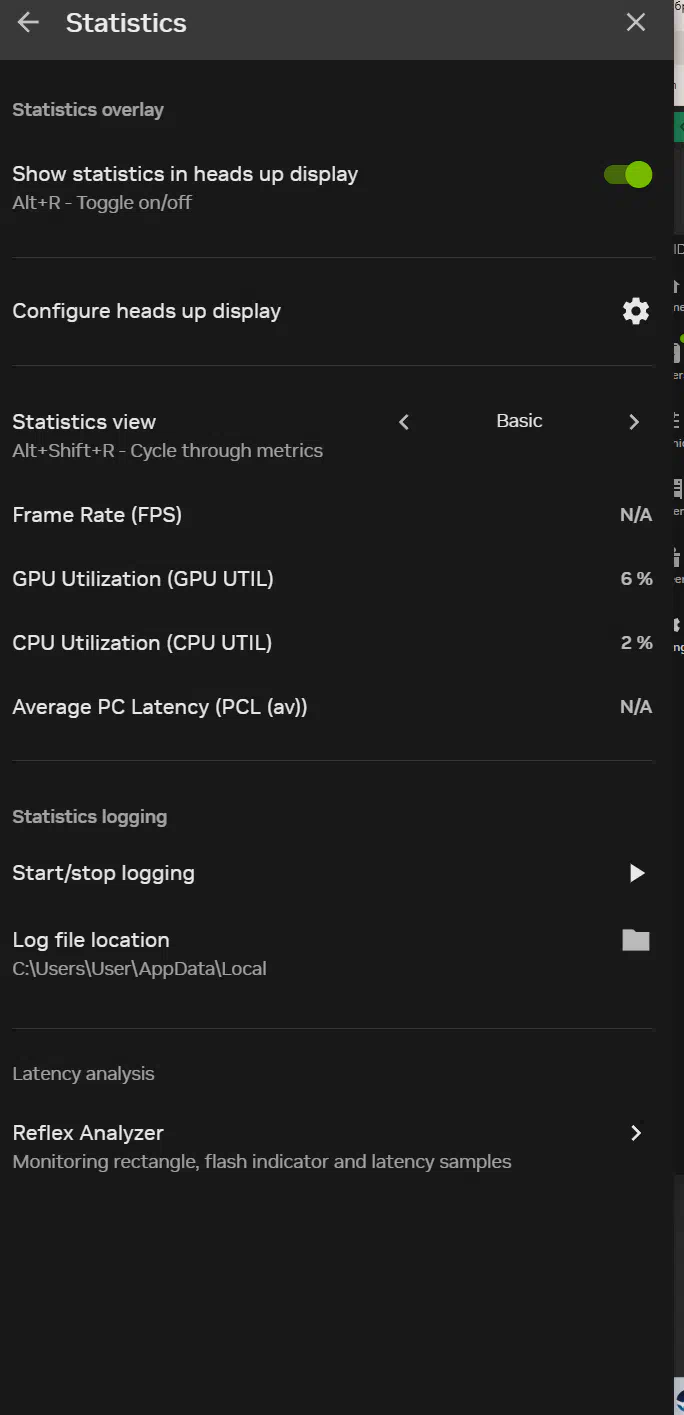Select previous Statistics view with left chevron
The height and width of the screenshot is (1415, 684).
(x=404, y=422)
